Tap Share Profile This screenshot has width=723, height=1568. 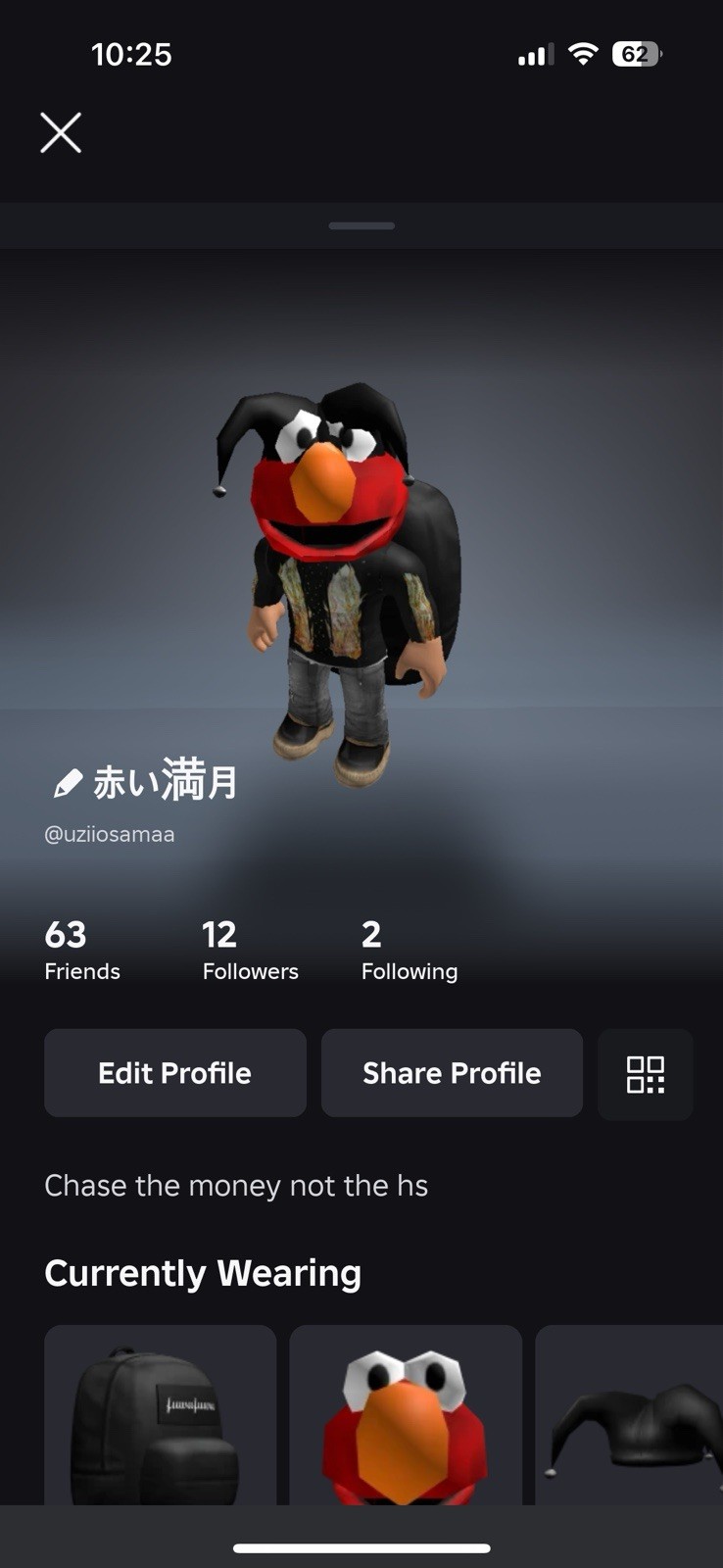click(x=452, y=1073)
